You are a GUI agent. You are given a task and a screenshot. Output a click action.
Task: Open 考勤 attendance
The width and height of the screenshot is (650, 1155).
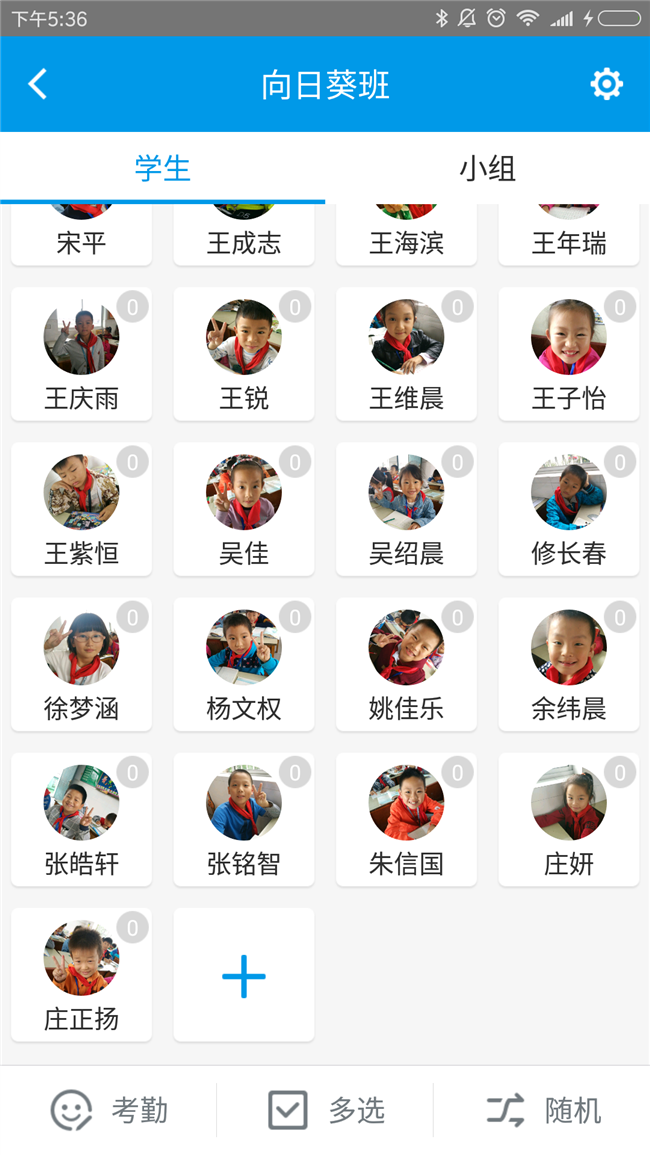coord(109,1110)
